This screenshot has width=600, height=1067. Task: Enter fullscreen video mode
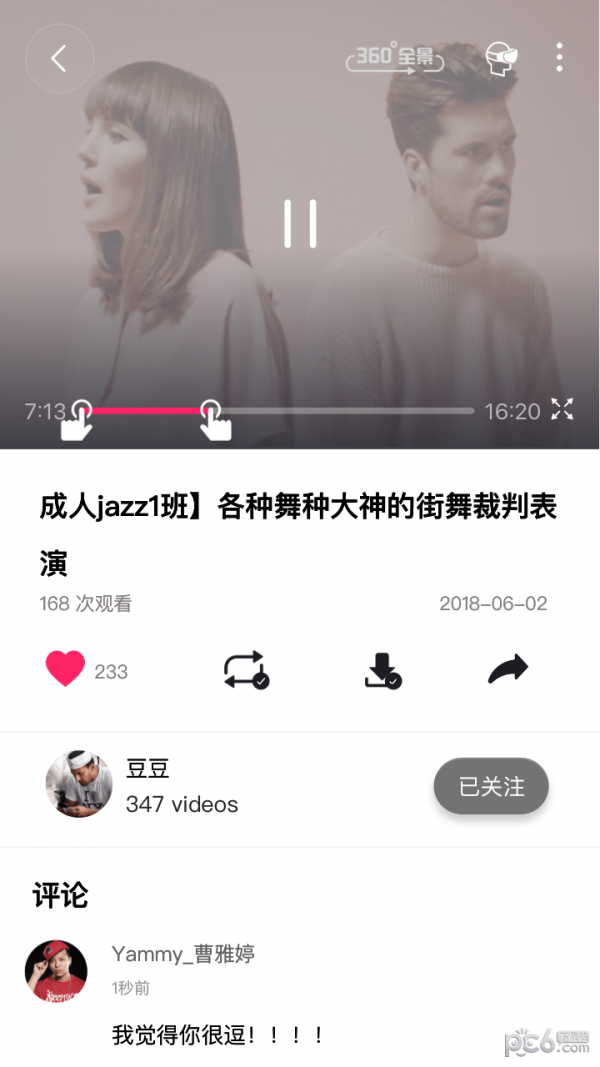pyautogui.click(x=563, y=409)
